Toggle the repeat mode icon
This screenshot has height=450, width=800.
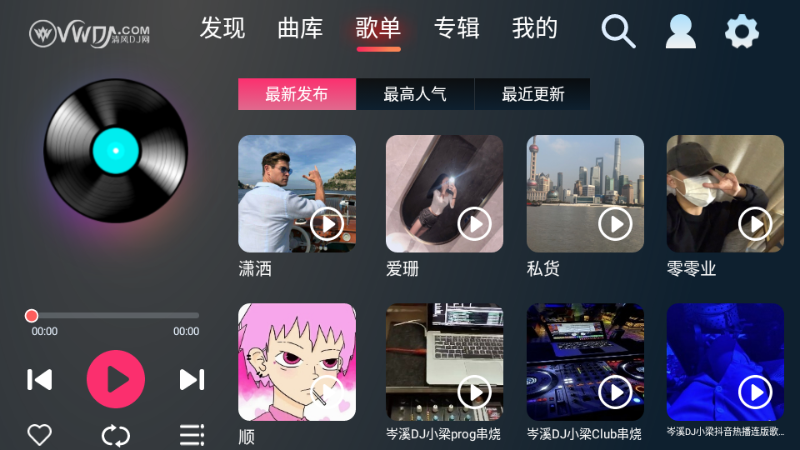click(x=115, y=435)
